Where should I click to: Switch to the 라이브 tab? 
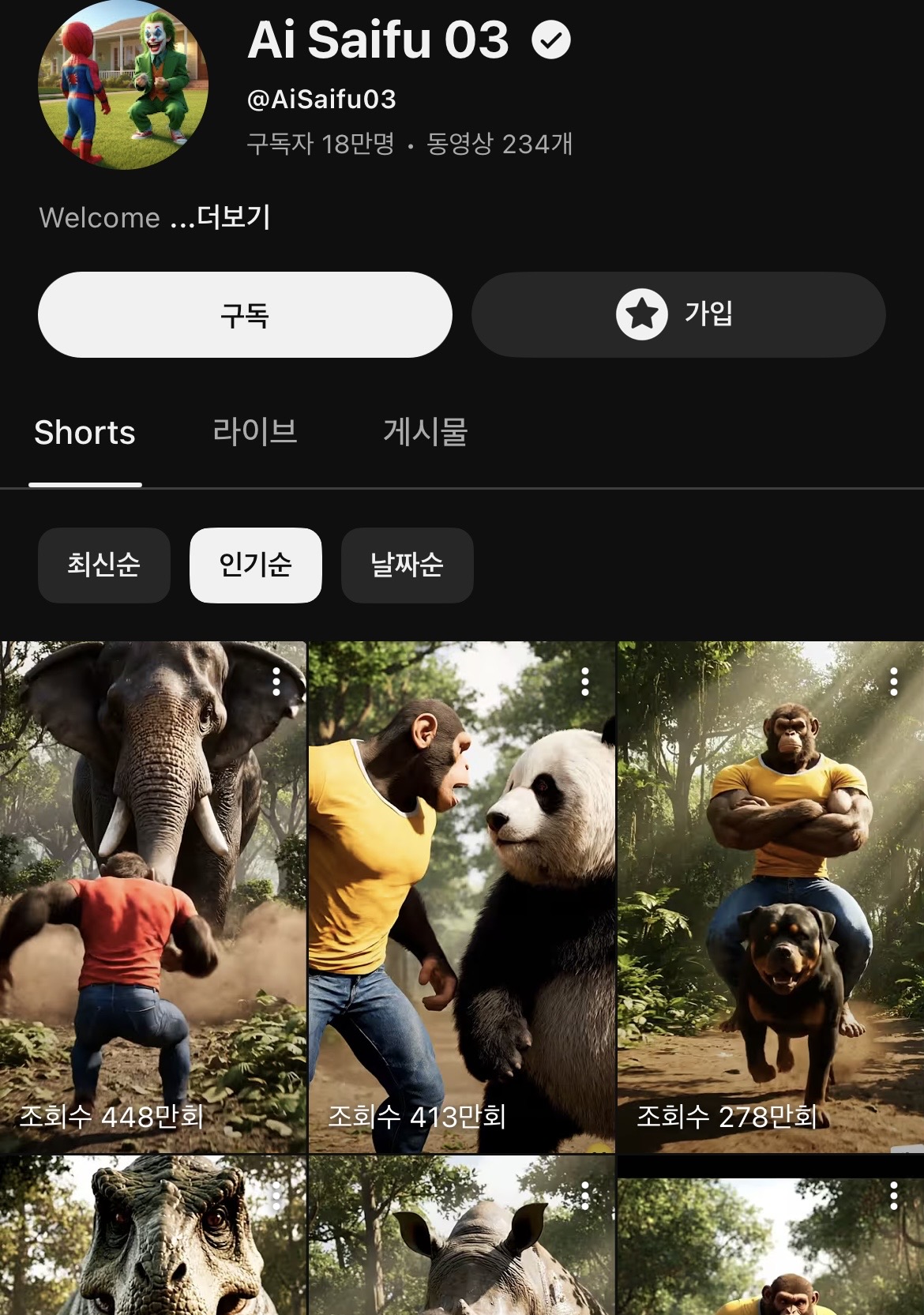click(254, 432)
